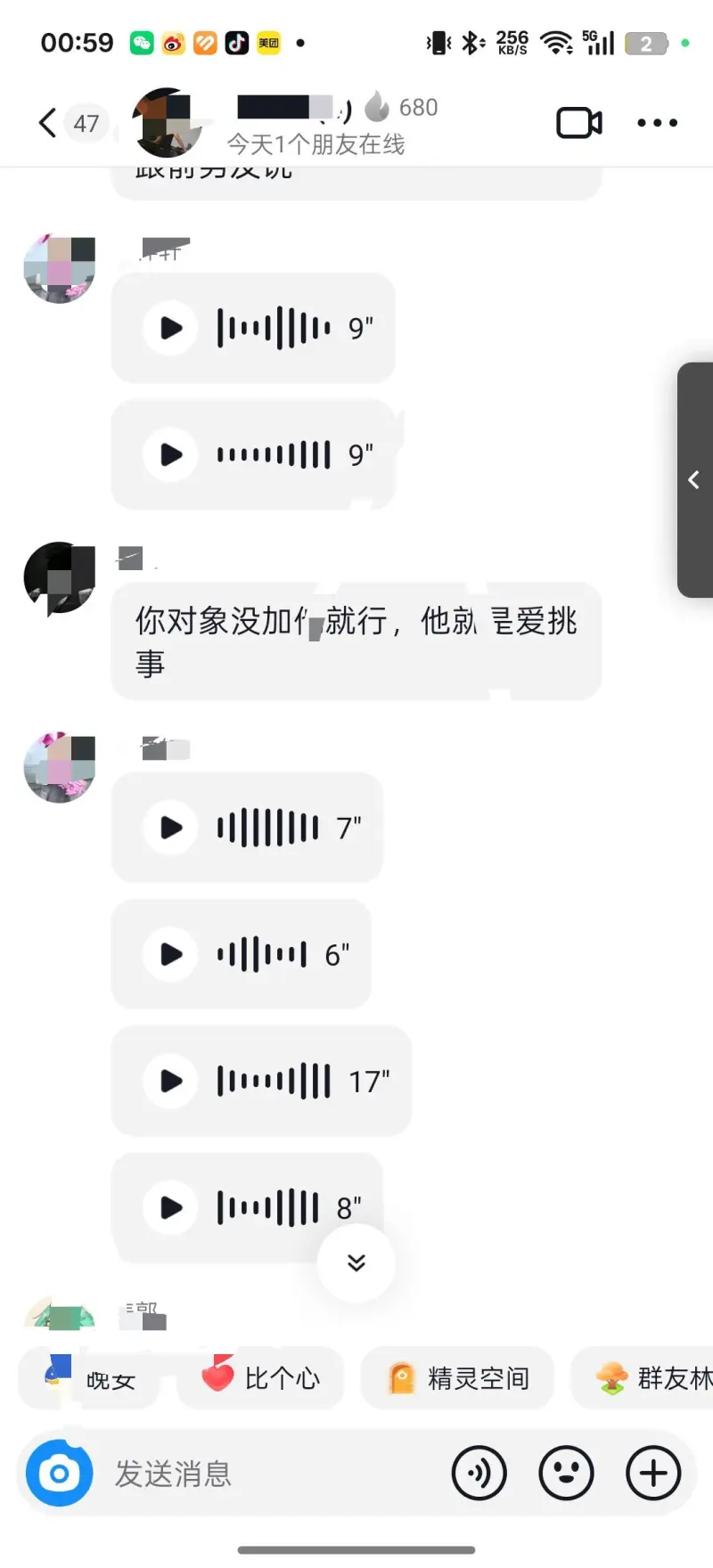Open the camera from message bar
The width and height of the screenshot is (713, 1568).
59,1473
